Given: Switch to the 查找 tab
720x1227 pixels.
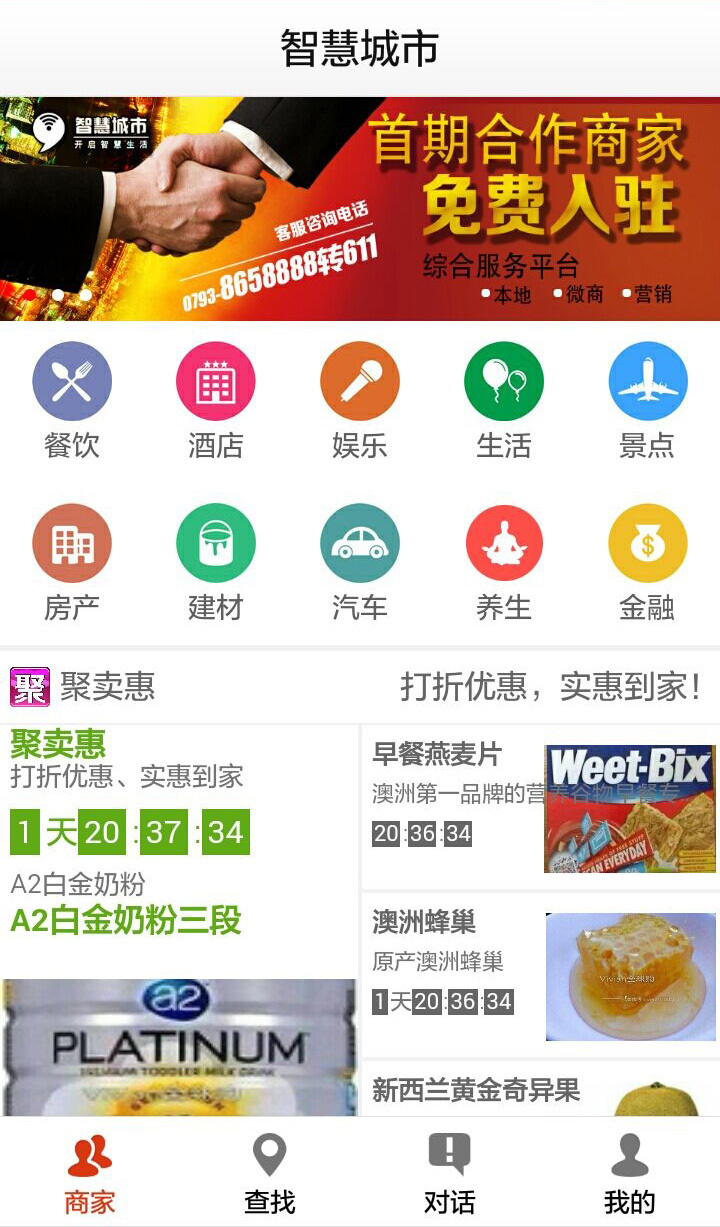Looking at the screenshot, I should 270,1168.
